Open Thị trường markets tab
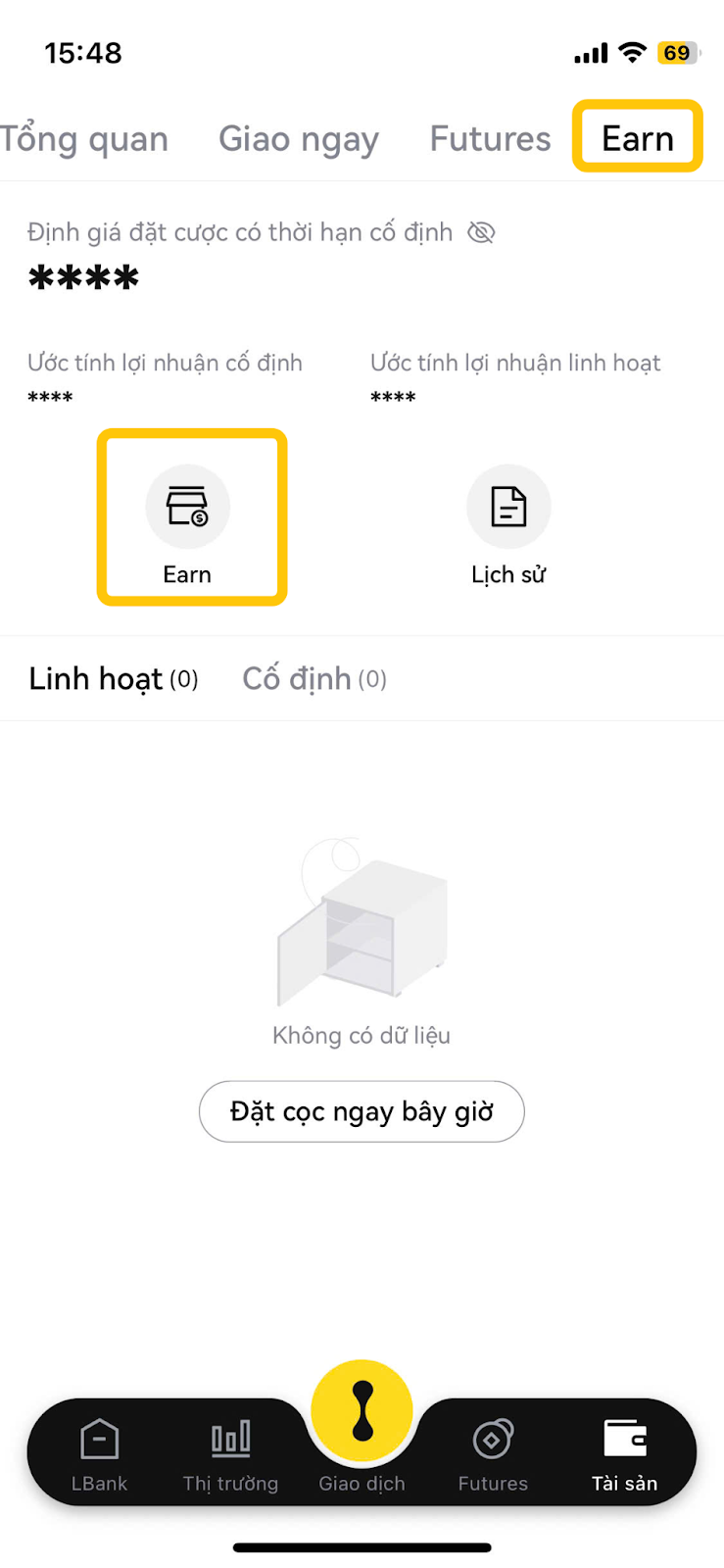The image size is (724, 1568). [230, 1454]
